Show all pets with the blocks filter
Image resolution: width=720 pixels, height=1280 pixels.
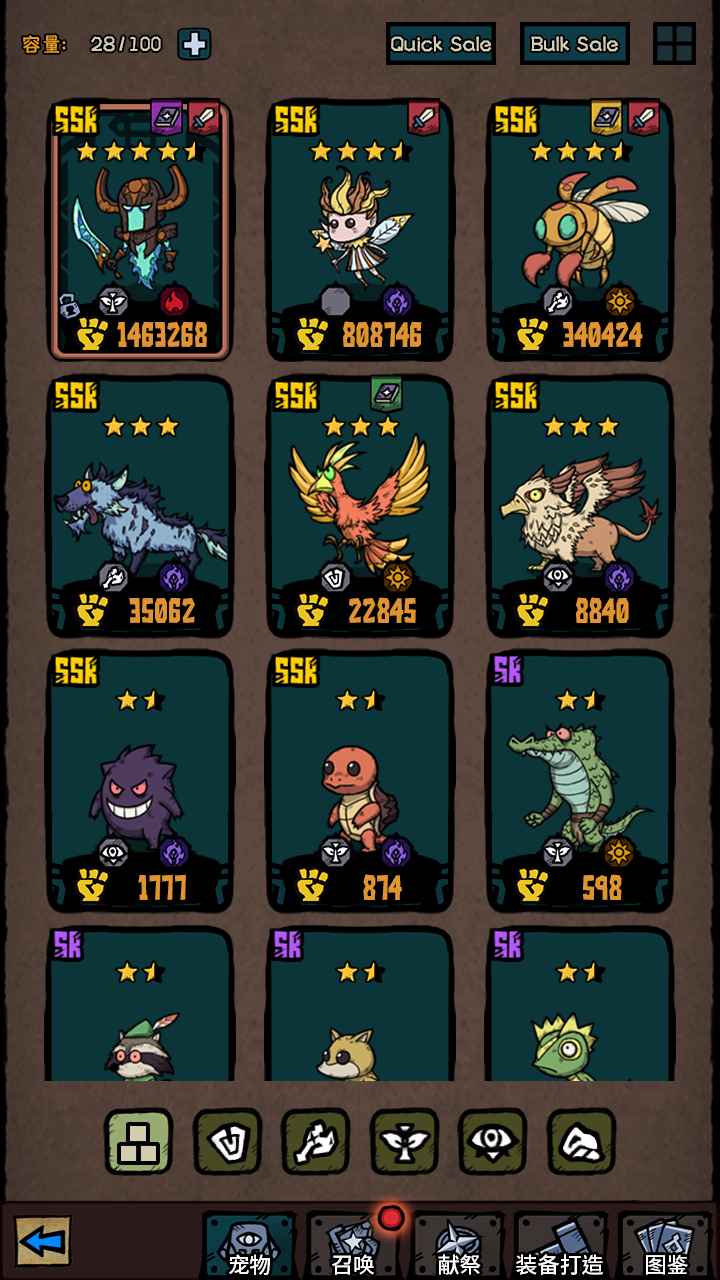click(x=139, y=1142)
